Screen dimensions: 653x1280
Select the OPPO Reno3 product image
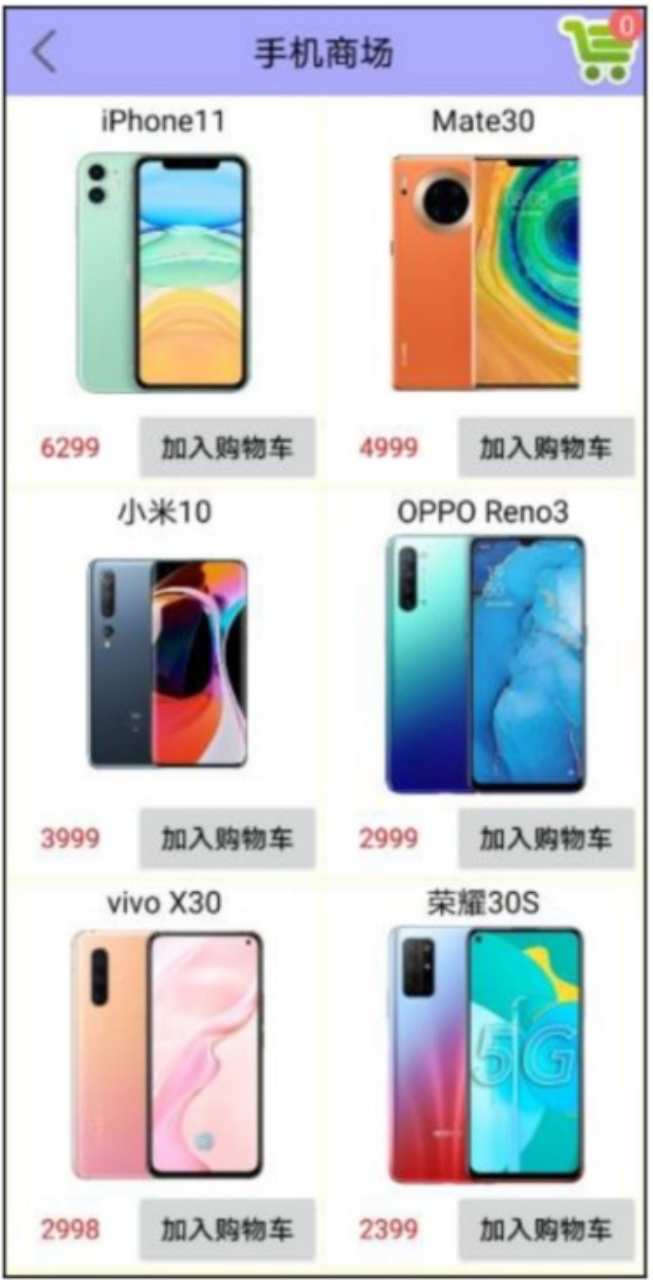point(485,664)
